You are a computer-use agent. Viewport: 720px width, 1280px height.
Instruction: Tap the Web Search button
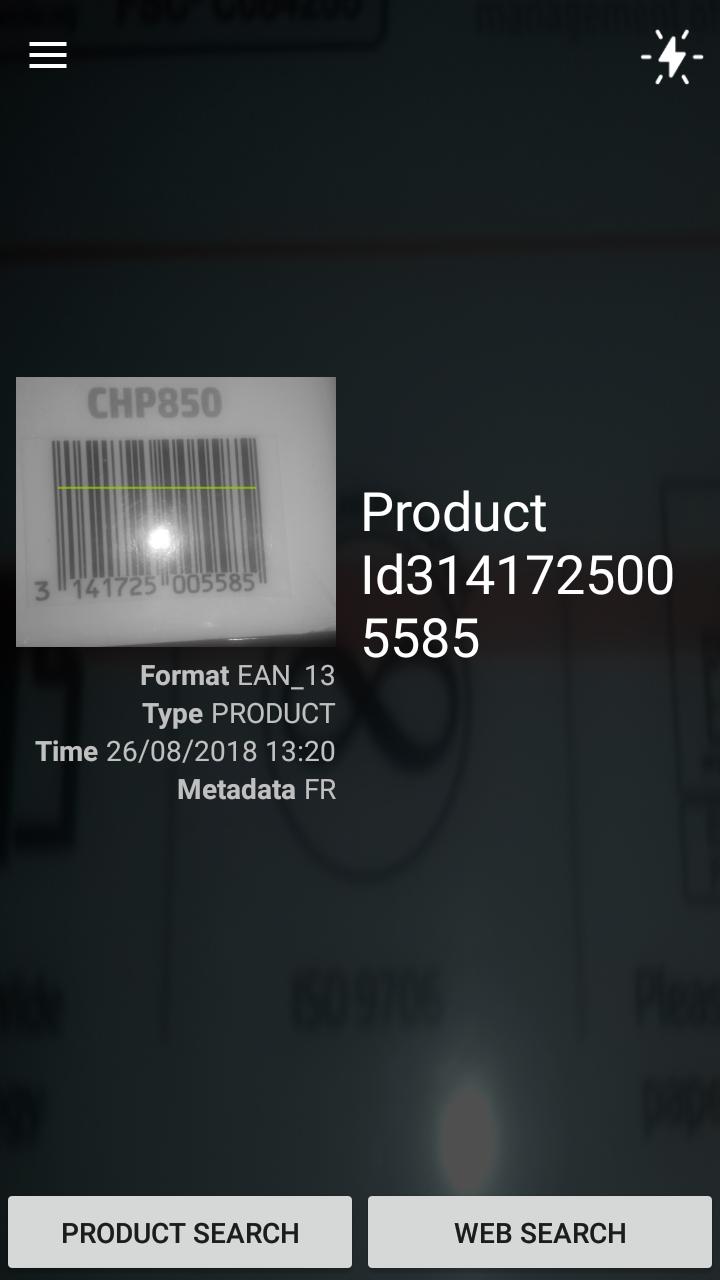540,1232
